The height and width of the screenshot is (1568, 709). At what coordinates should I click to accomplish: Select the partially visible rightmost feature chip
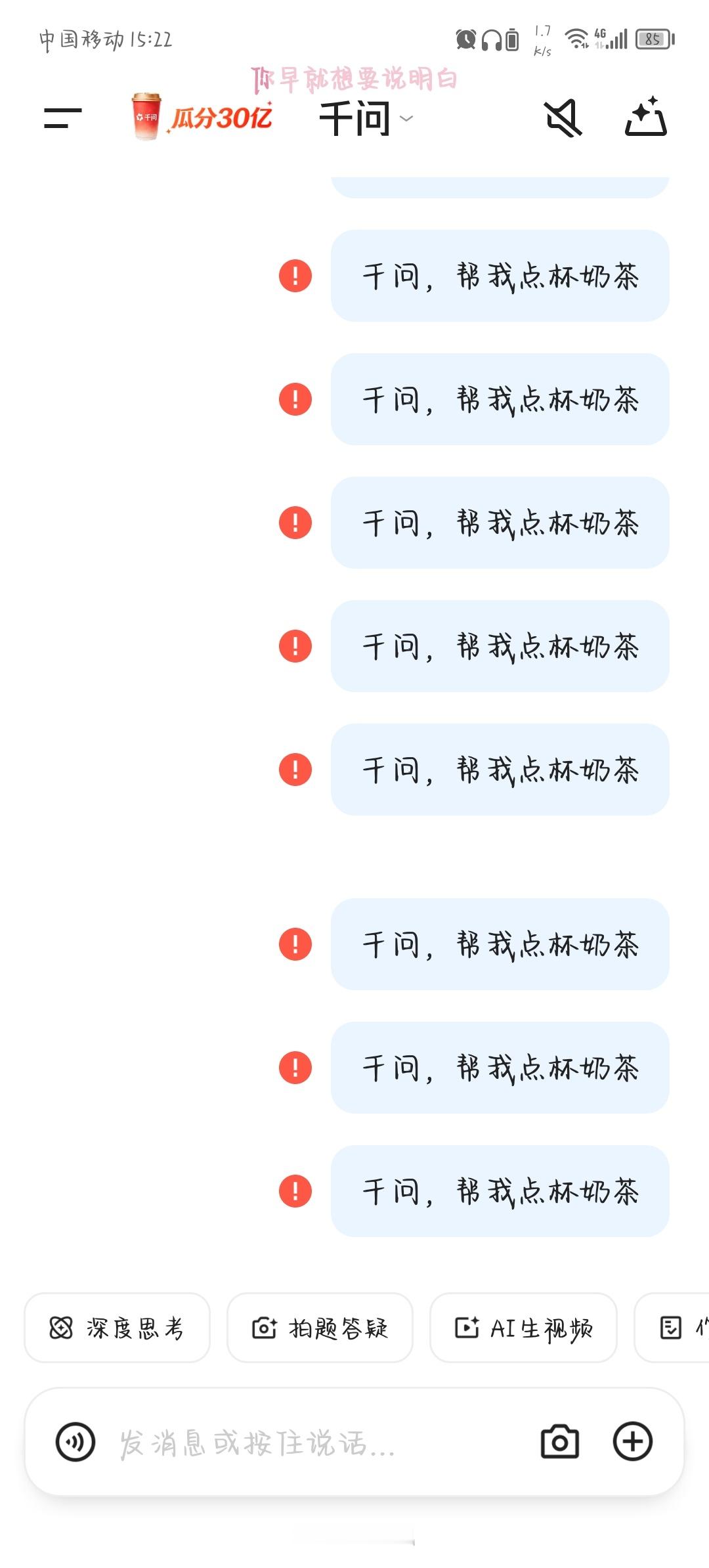click(679, 1328)
